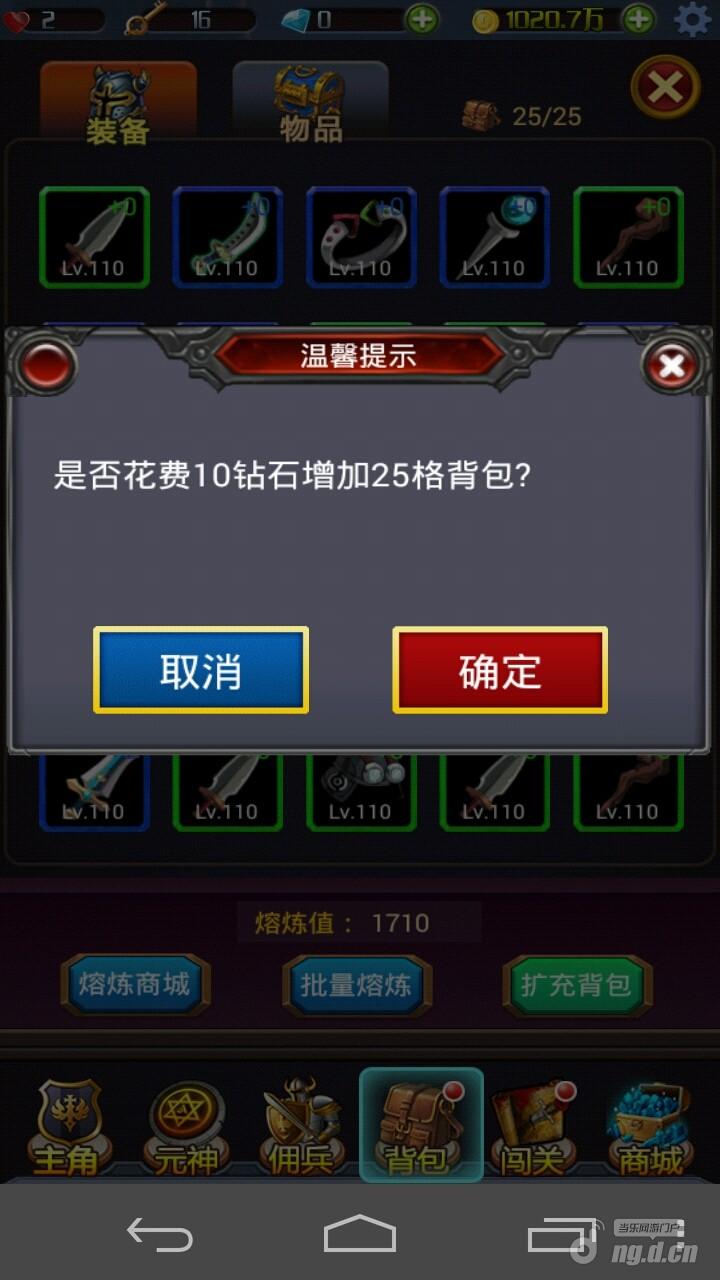Add more gold coins with plus icon
Viewport: 720px width, 1280px height.
[x=638, y=19]
